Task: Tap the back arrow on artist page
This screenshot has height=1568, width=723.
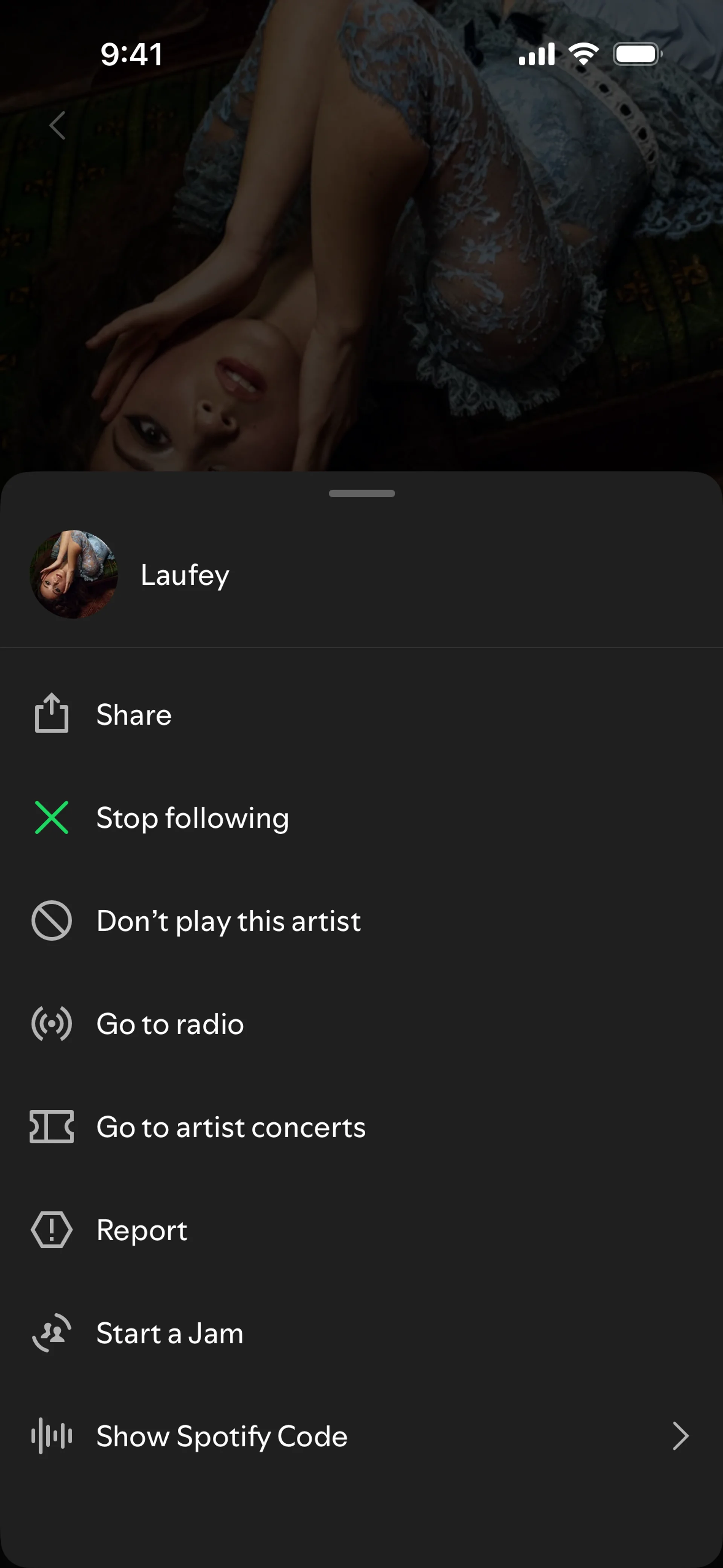Action: tap(57, 126)
